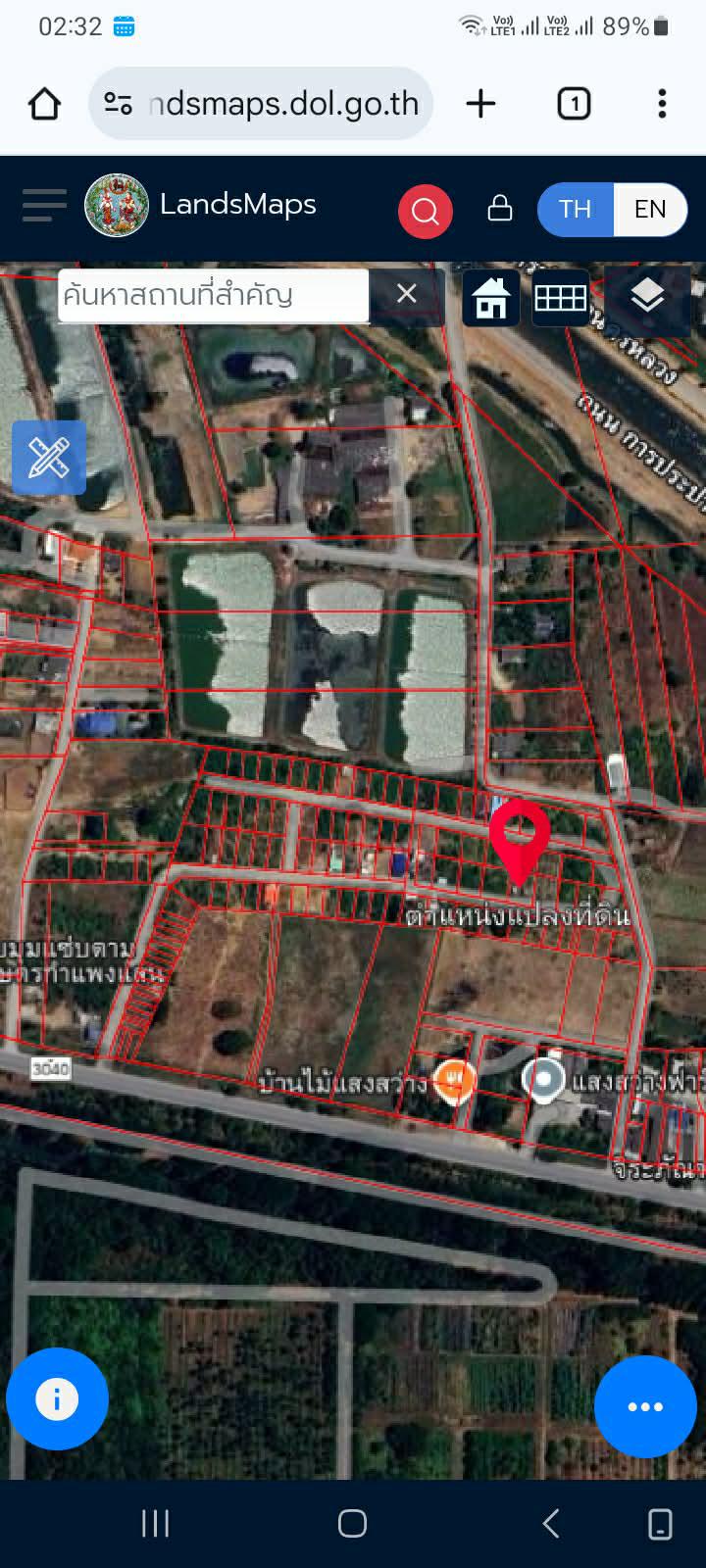Tap the house icon on the map toolbar
706x1568 pixels.
click(490, 297)
